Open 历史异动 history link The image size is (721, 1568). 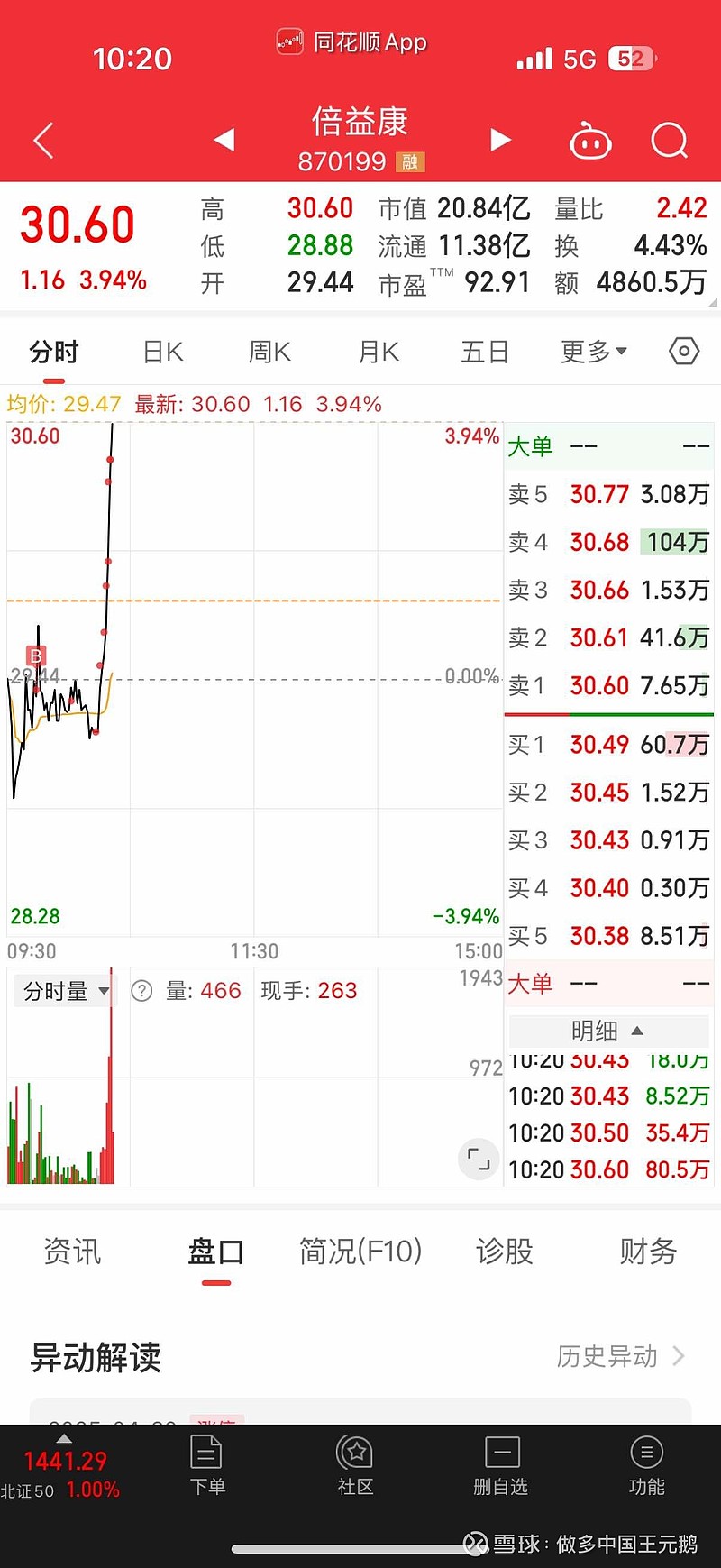pyautogui.click(x=621, y=1356)
